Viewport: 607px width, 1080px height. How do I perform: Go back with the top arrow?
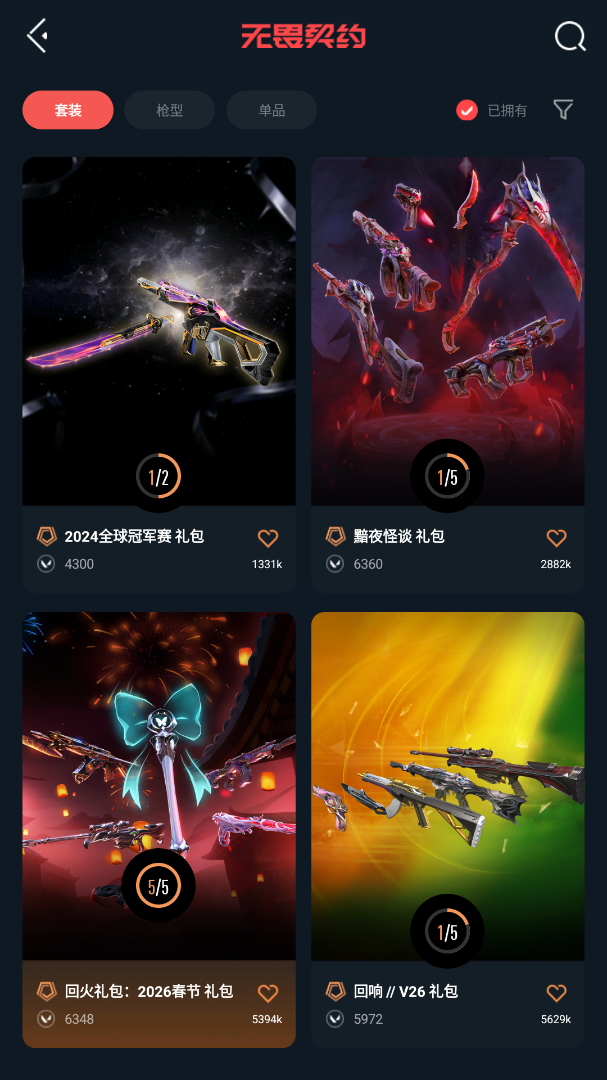pyautogui.click(x=37, y=36)
